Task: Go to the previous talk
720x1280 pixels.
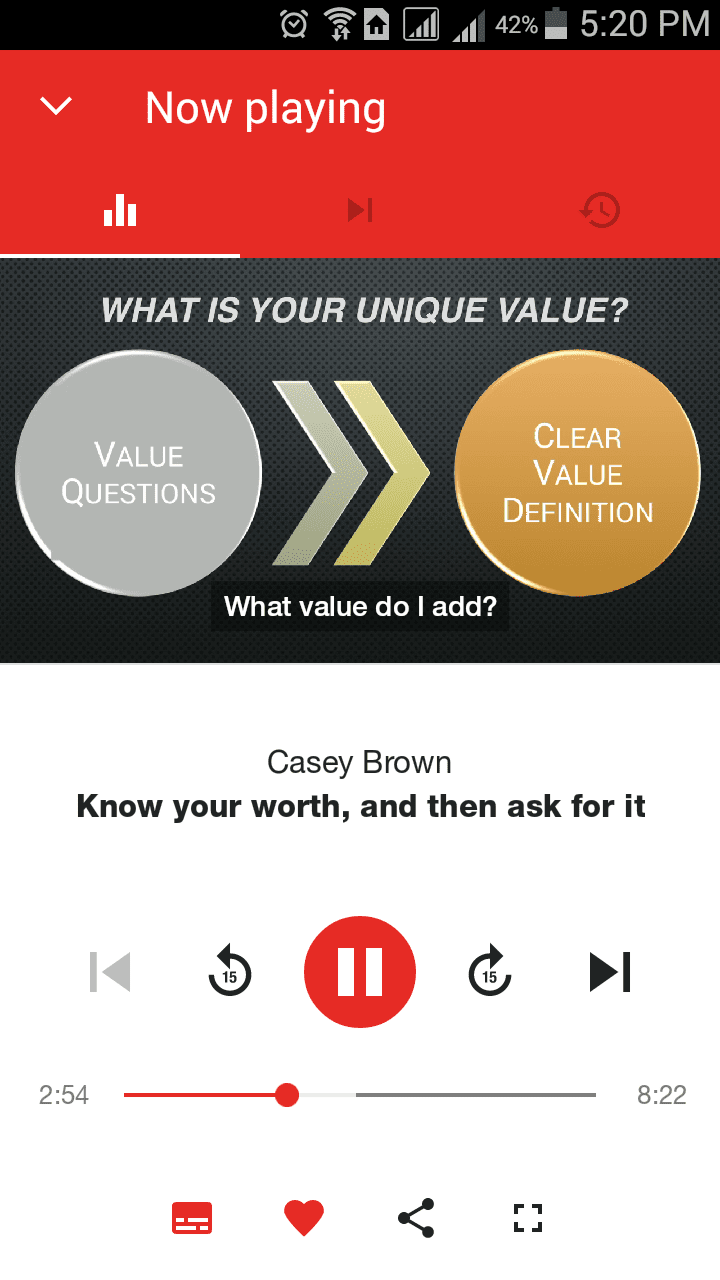Action: pos(110,971)
